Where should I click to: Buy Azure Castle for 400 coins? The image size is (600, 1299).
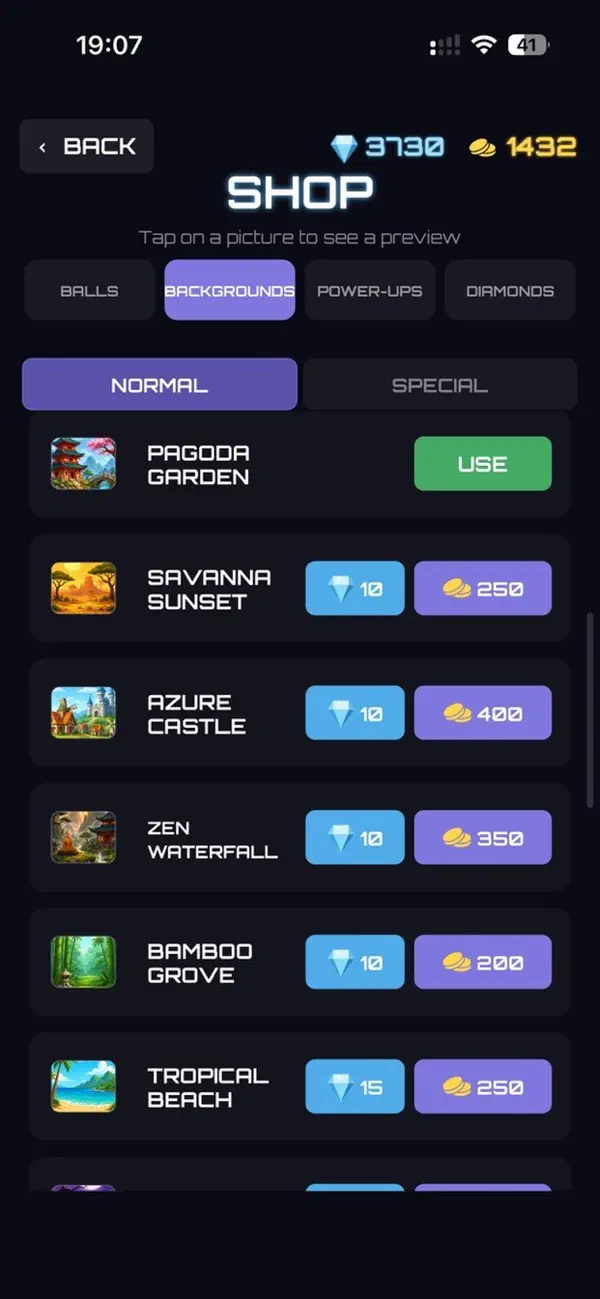coord(483,713)
